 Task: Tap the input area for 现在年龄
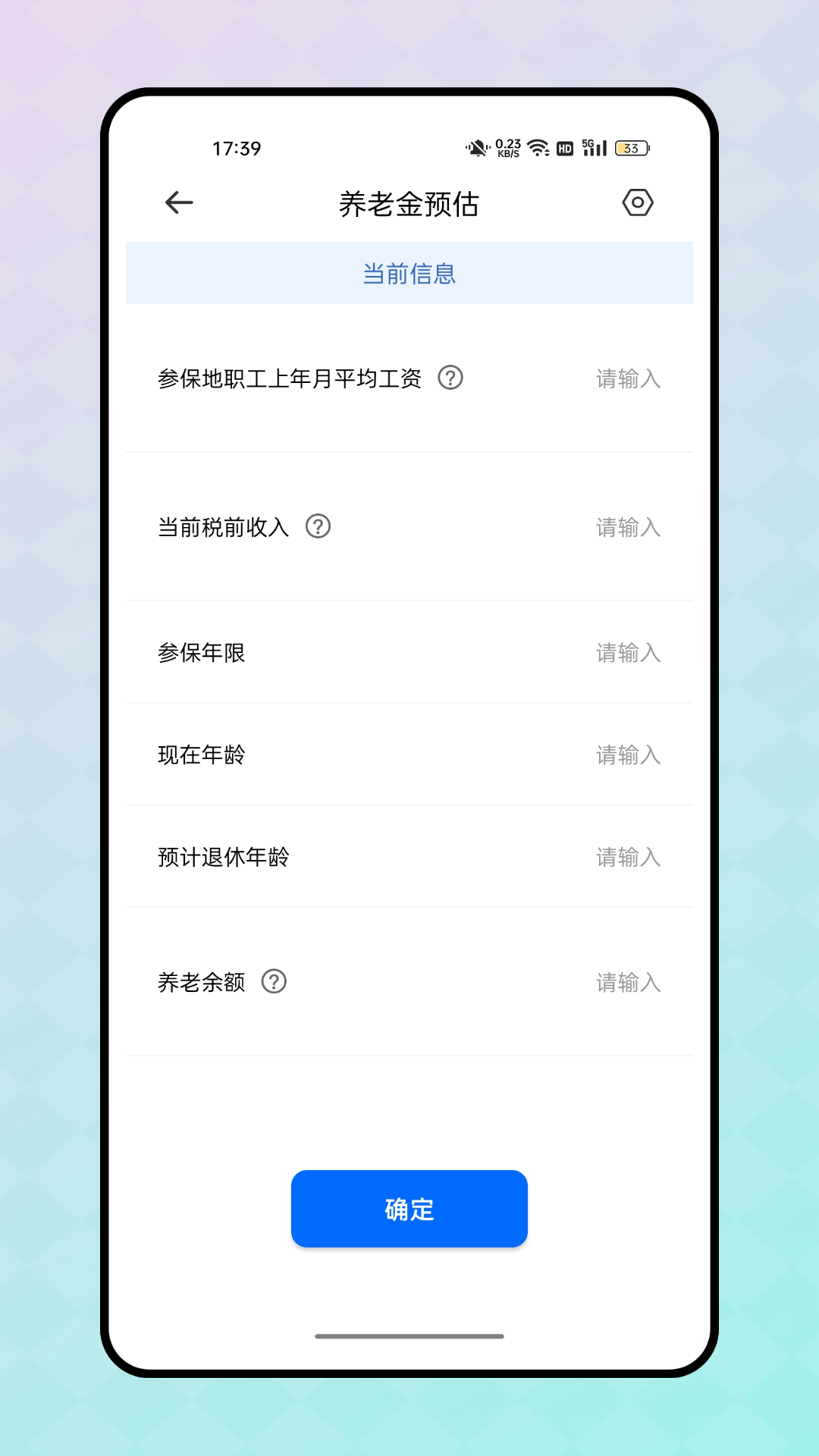628,755
